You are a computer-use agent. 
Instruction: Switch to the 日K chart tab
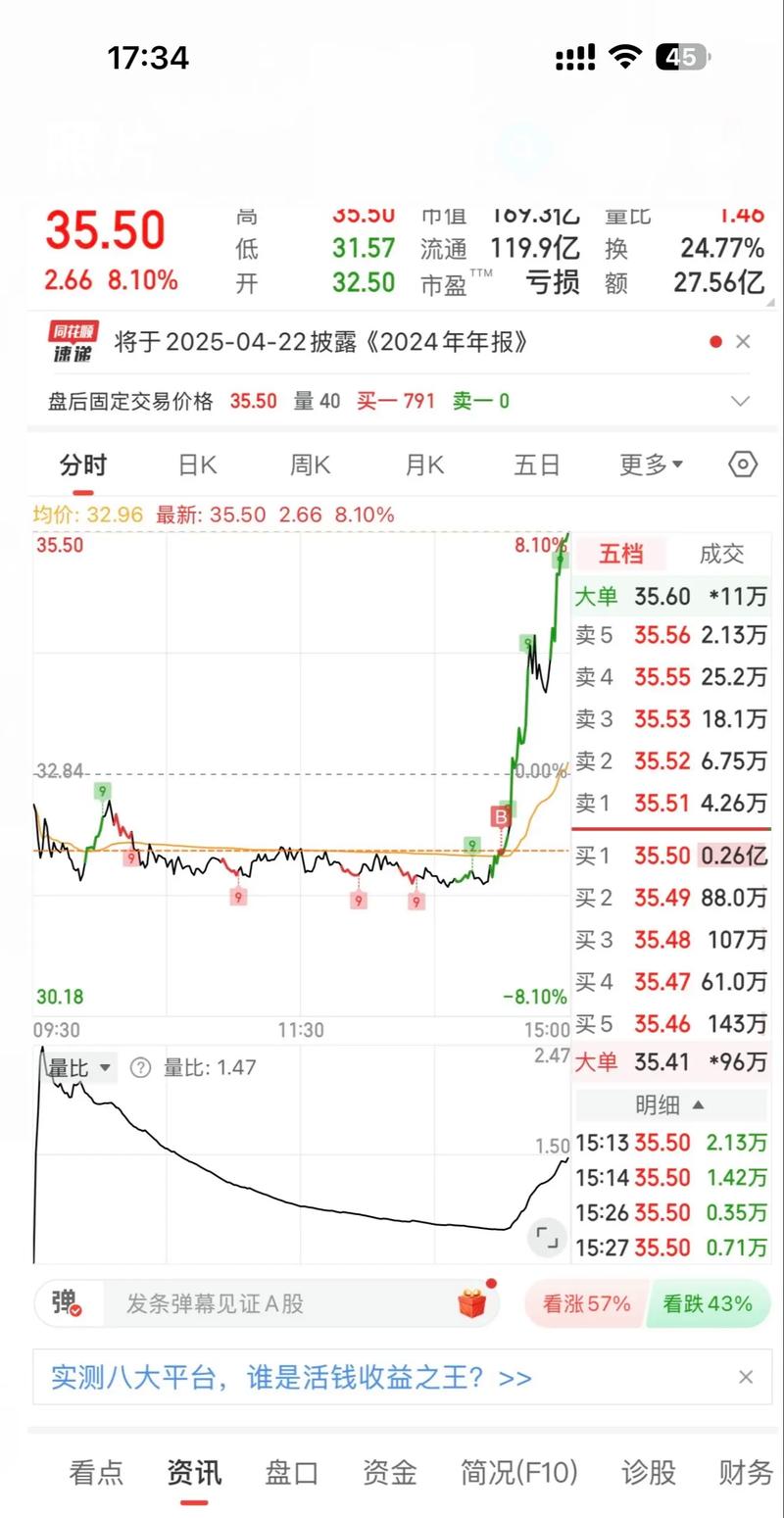(x=197, y=465)
